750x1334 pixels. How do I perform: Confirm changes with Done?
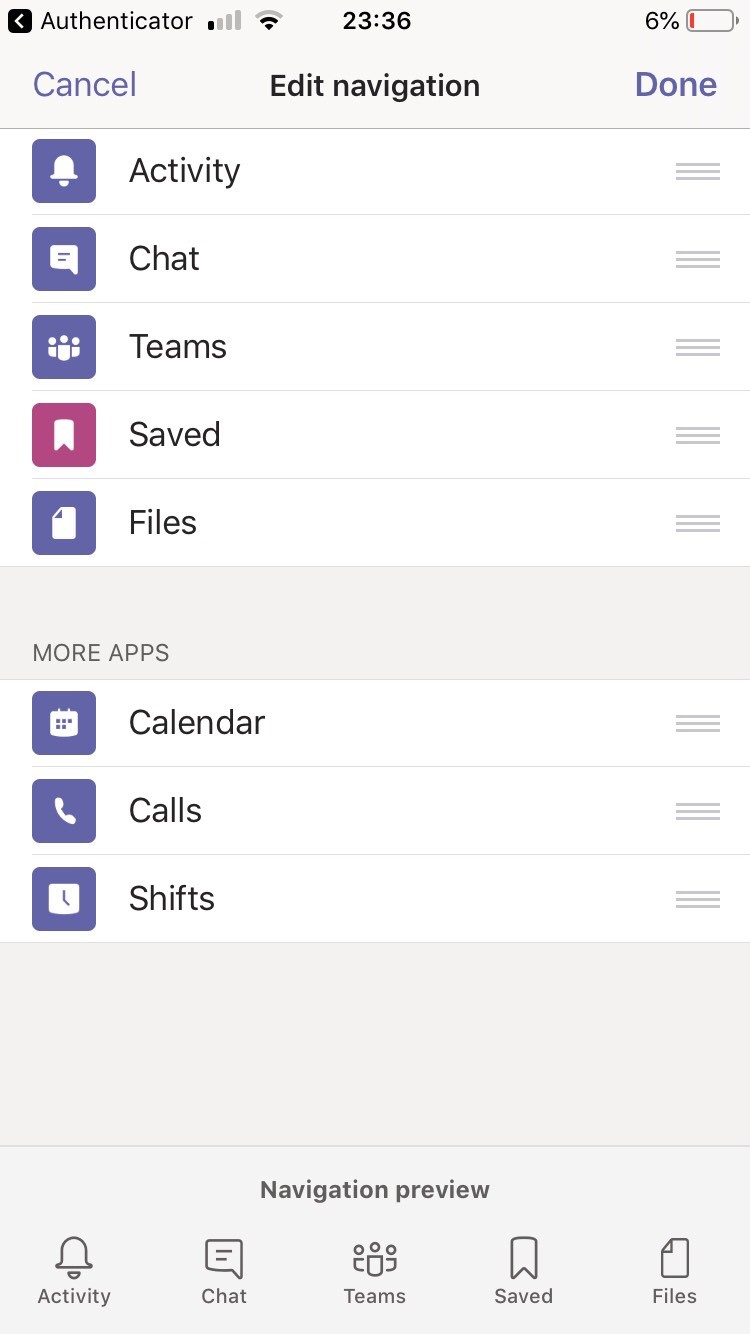(675, 85)
